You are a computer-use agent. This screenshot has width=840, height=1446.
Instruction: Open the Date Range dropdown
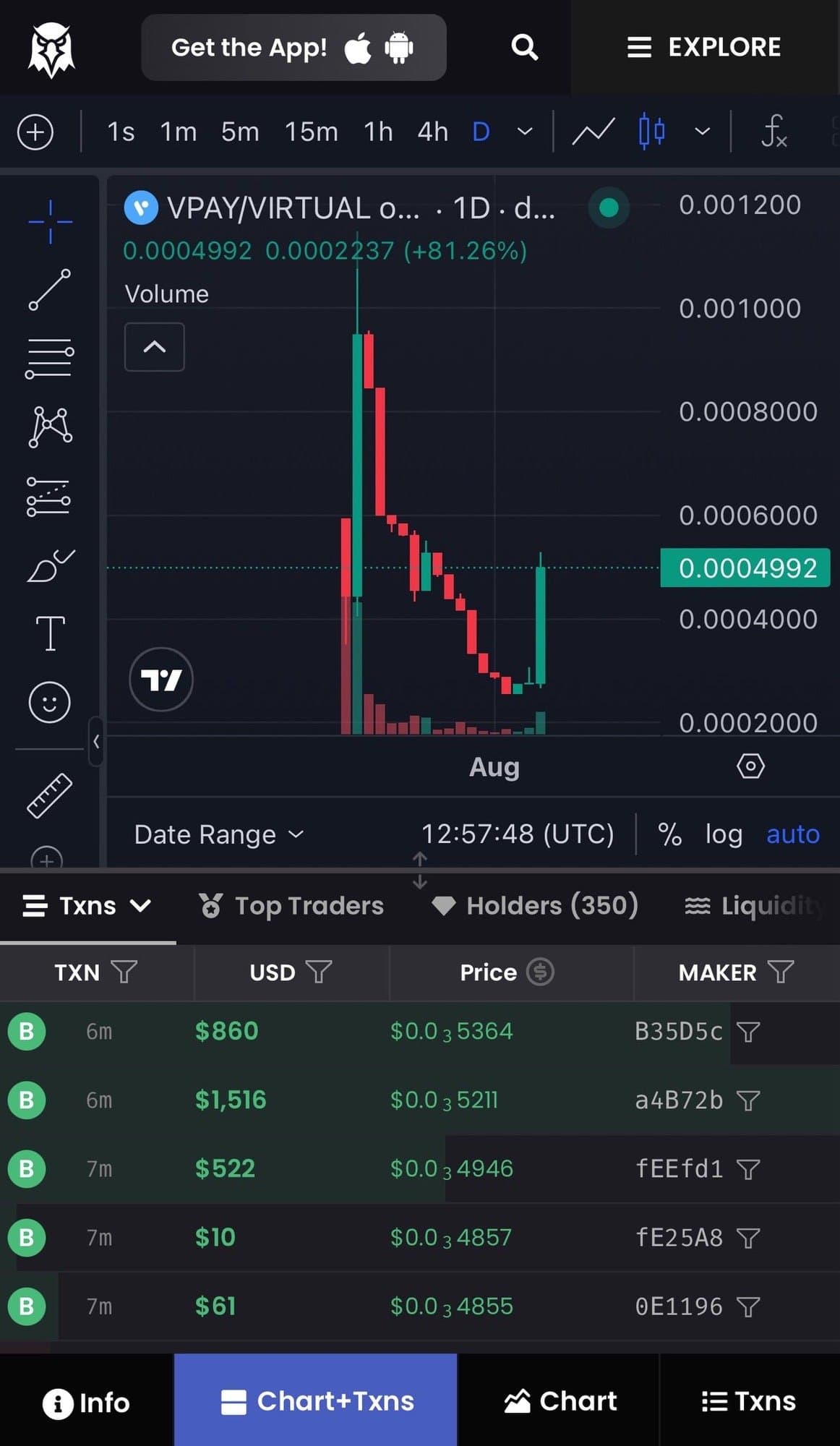click(x=218, y=834)
